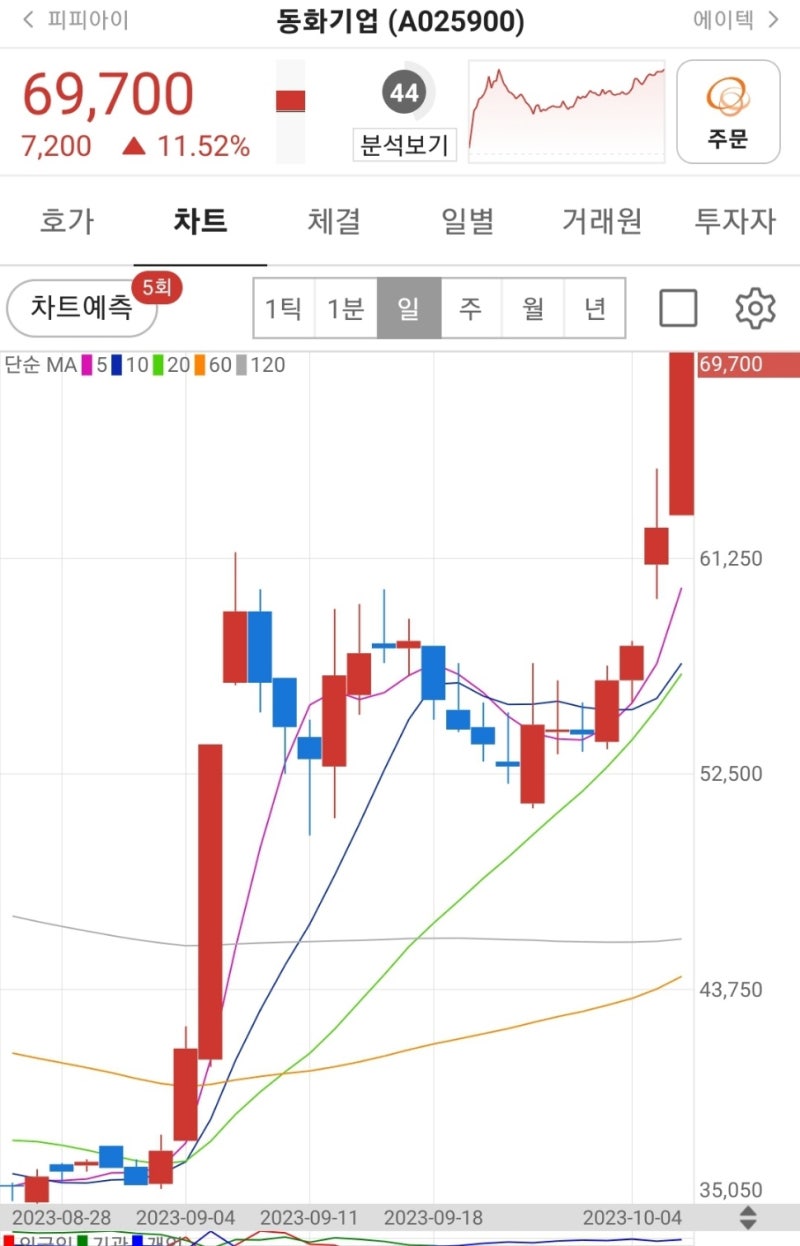Select the 주 weekly chart interval

(470, 308)
